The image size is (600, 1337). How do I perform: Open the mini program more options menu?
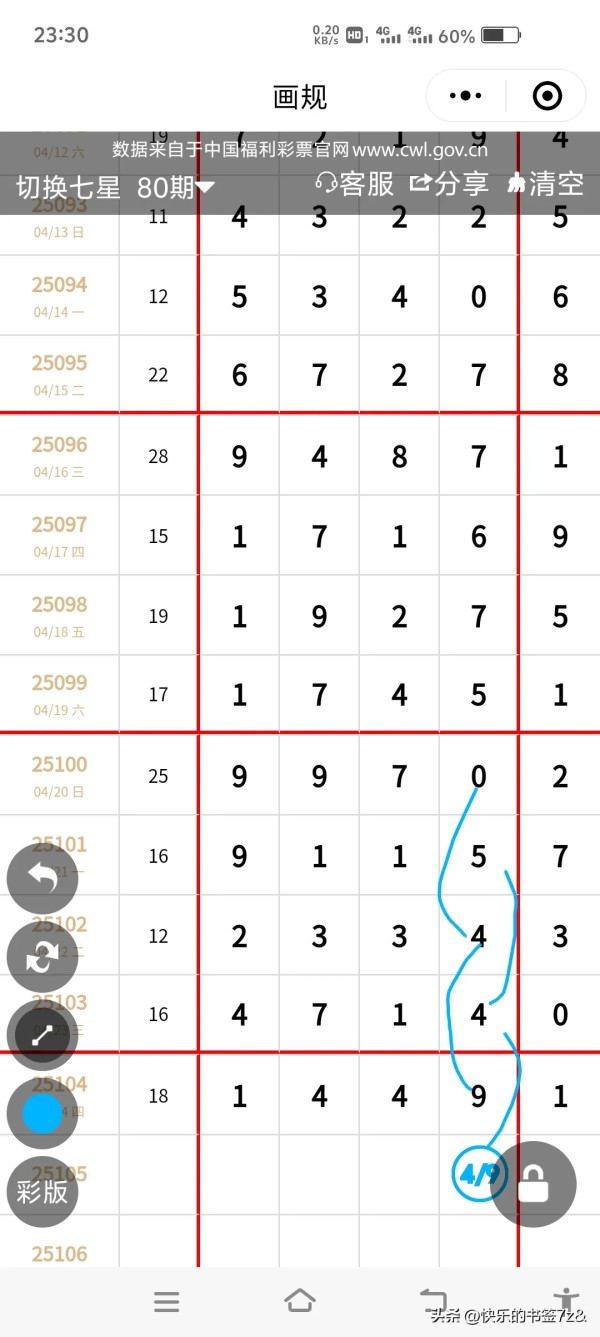(466, 96)
